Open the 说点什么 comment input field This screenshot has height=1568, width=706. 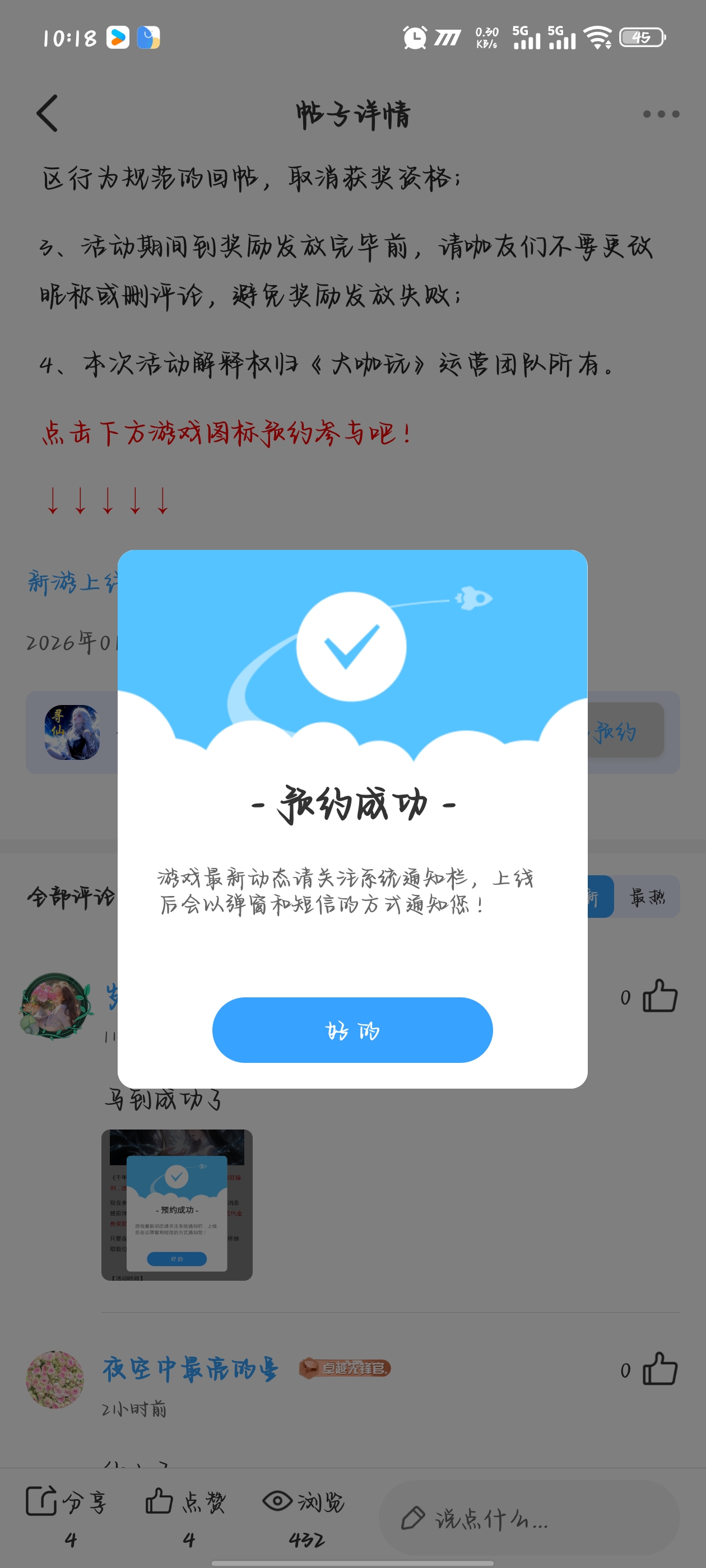coord(529,1519)
